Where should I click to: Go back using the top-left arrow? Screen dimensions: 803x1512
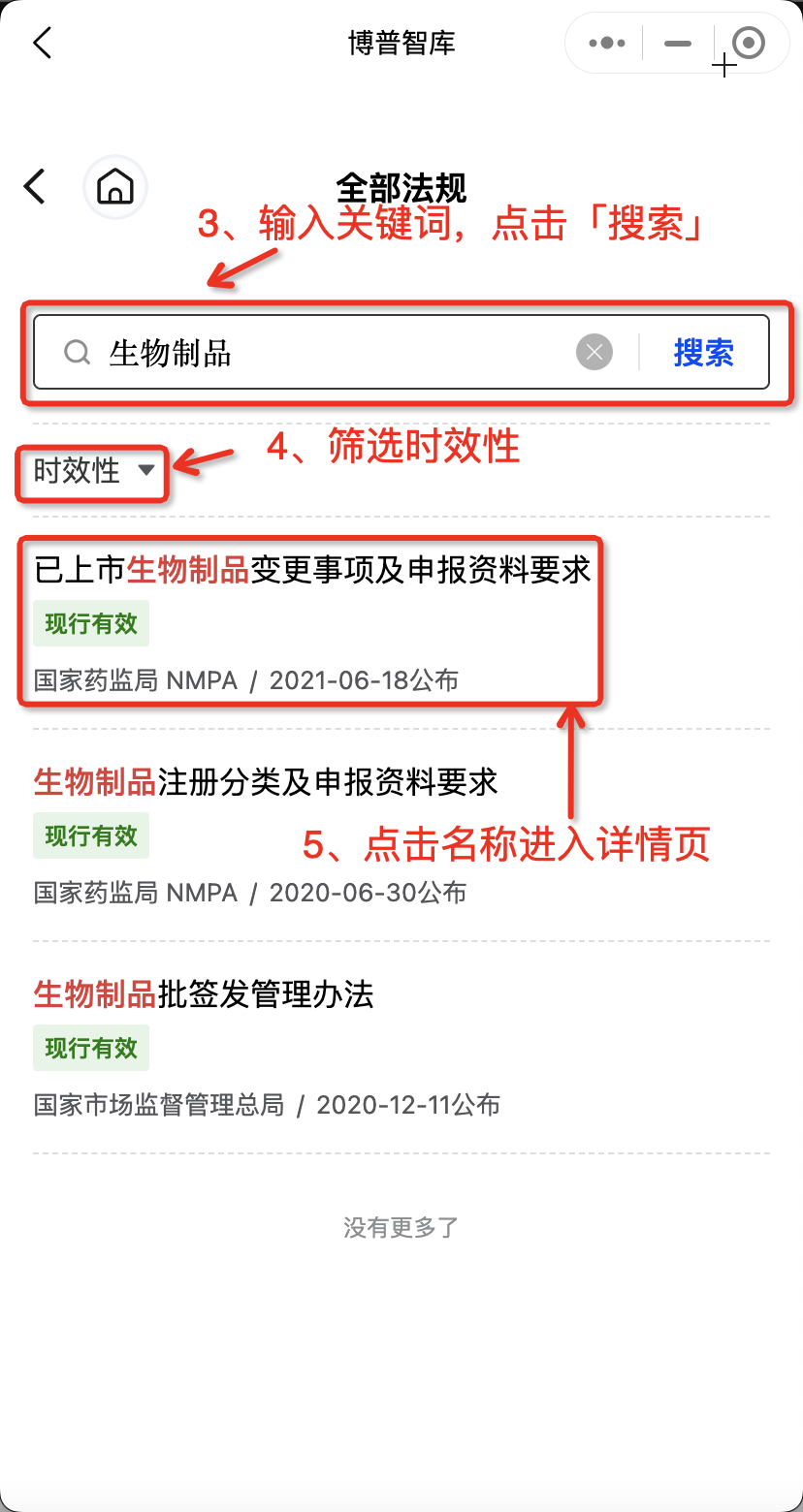click(x=42, y=44)
